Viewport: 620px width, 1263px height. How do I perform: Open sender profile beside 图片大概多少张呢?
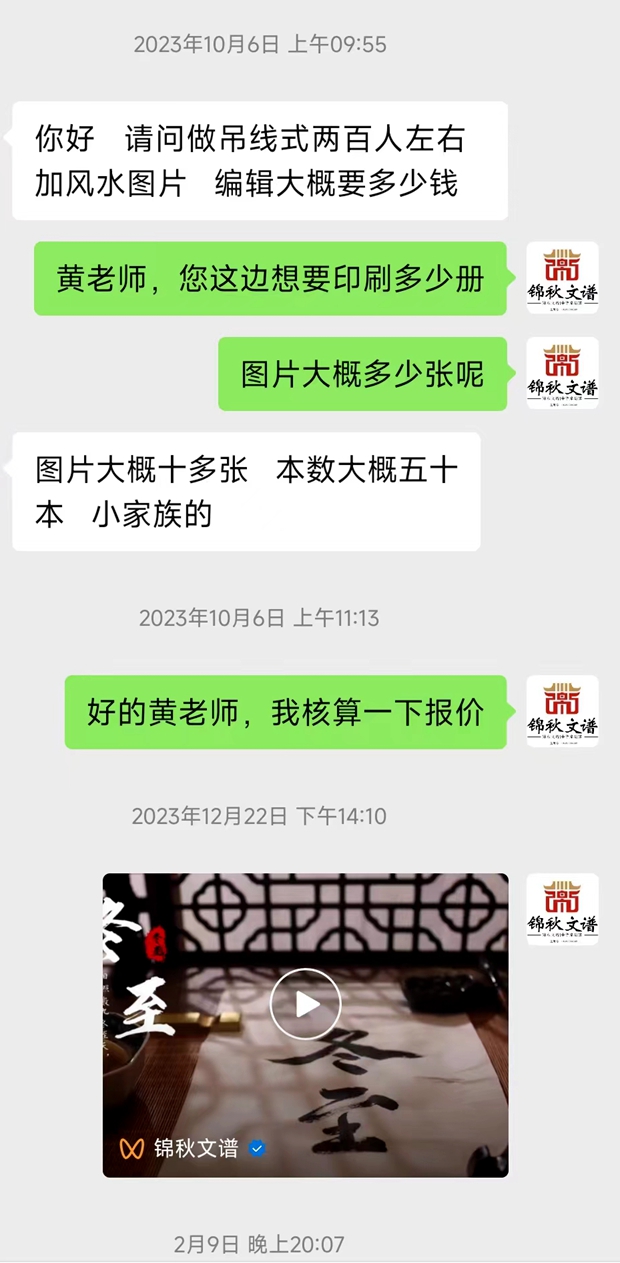(x=562, y=373)
